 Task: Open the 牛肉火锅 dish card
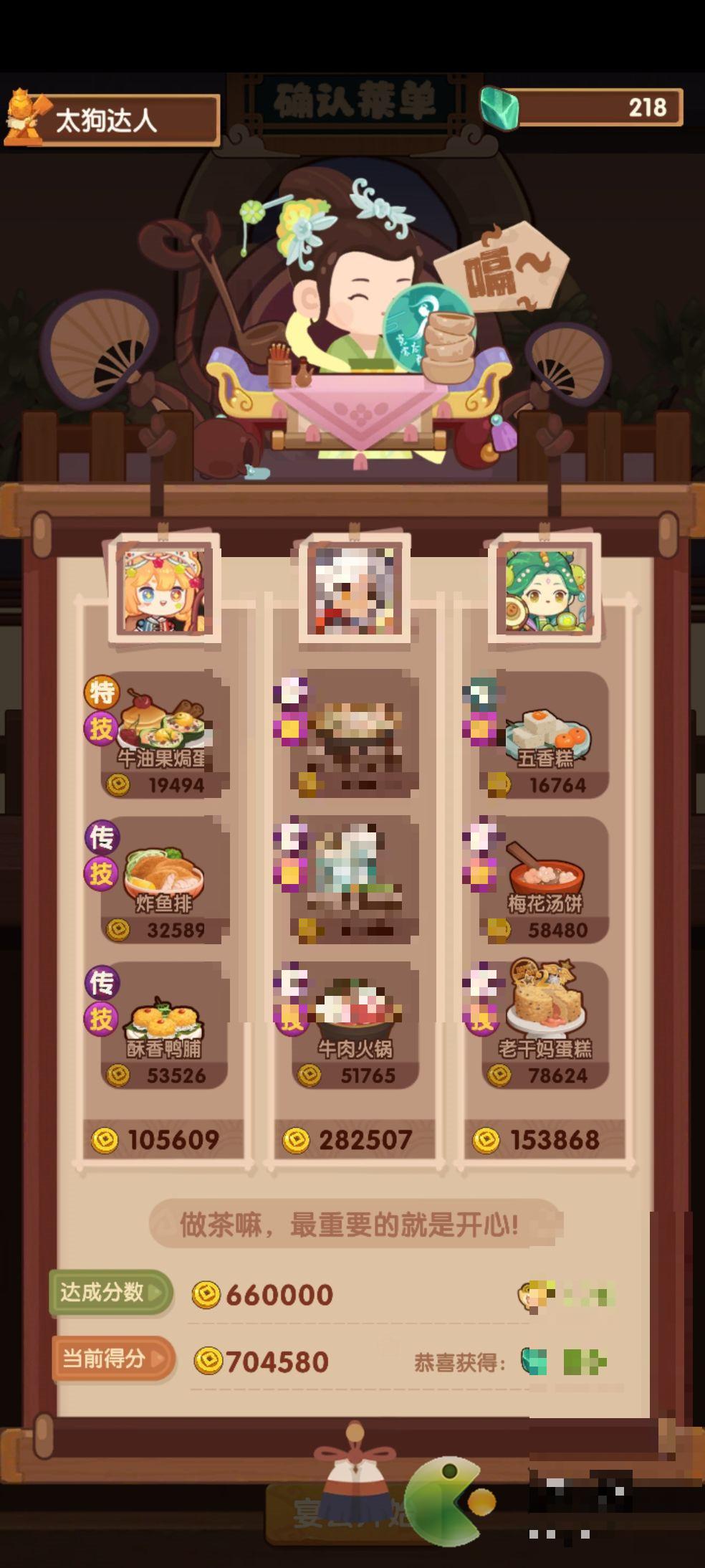pyautogui.click(x=355, y=1025)
